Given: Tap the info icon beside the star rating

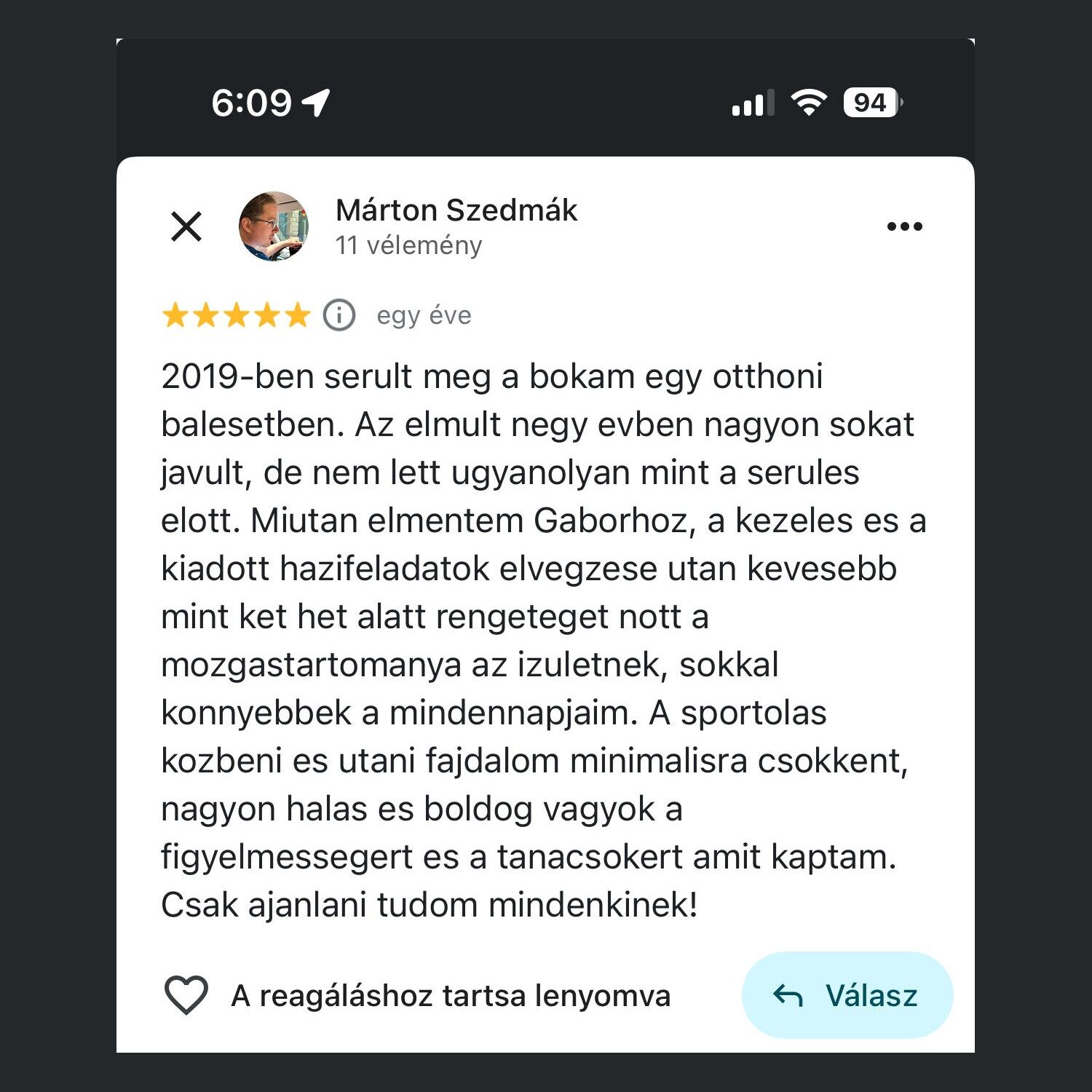Looking at the screenshot, I should click(x=339, y=315).
